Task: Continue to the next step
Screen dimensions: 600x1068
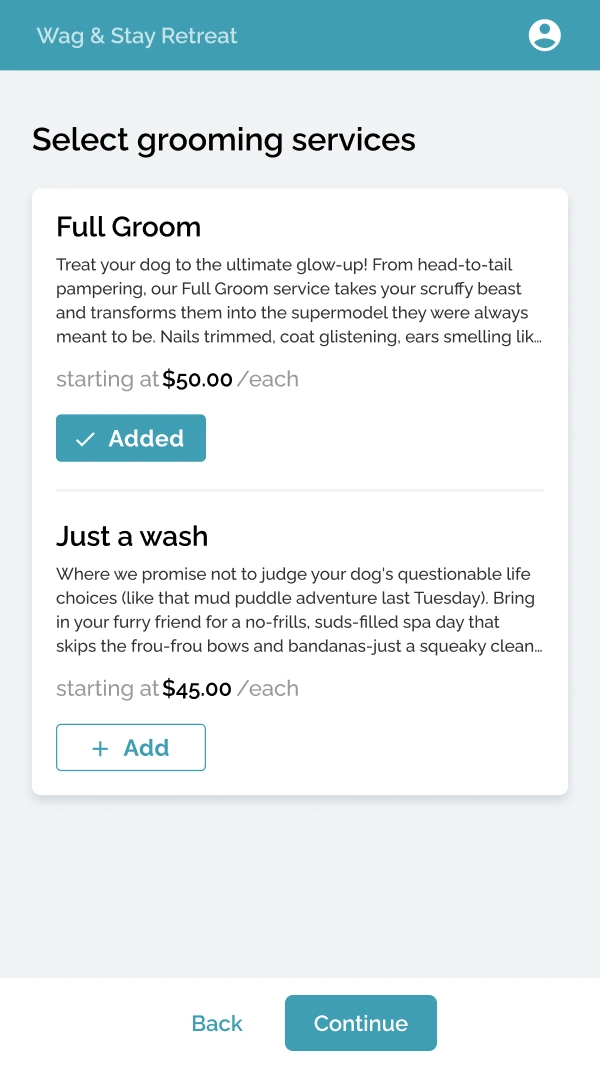Action: pyautogui.click(x=361, y=1023)
